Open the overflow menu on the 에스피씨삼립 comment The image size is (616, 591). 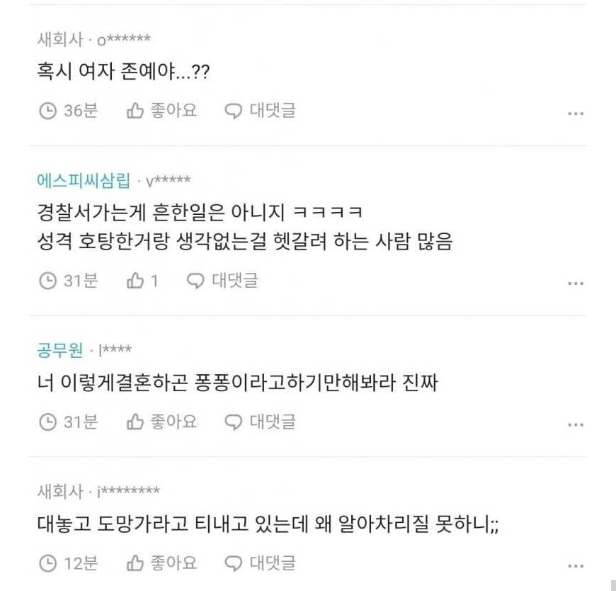click(x=575, y=283)
